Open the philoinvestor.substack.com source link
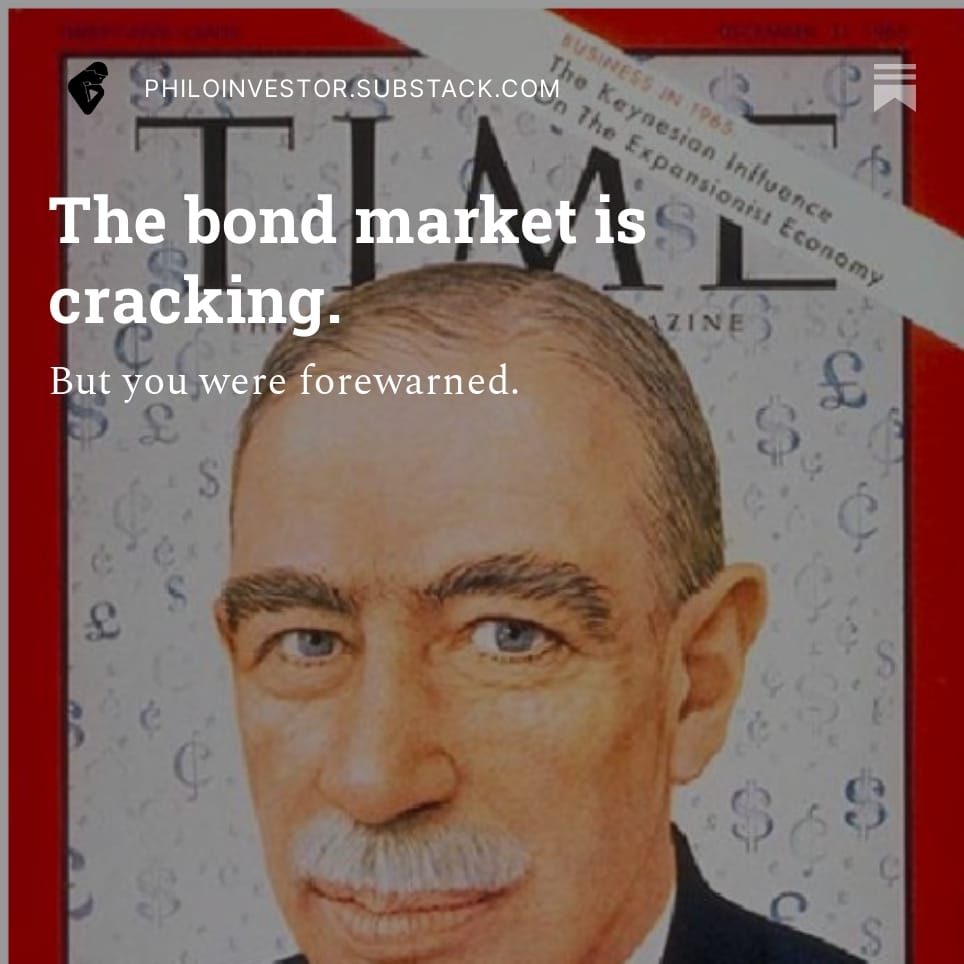The height and width of the screenshot is (964, 964). pyautogui.click(x=351, y=88)
